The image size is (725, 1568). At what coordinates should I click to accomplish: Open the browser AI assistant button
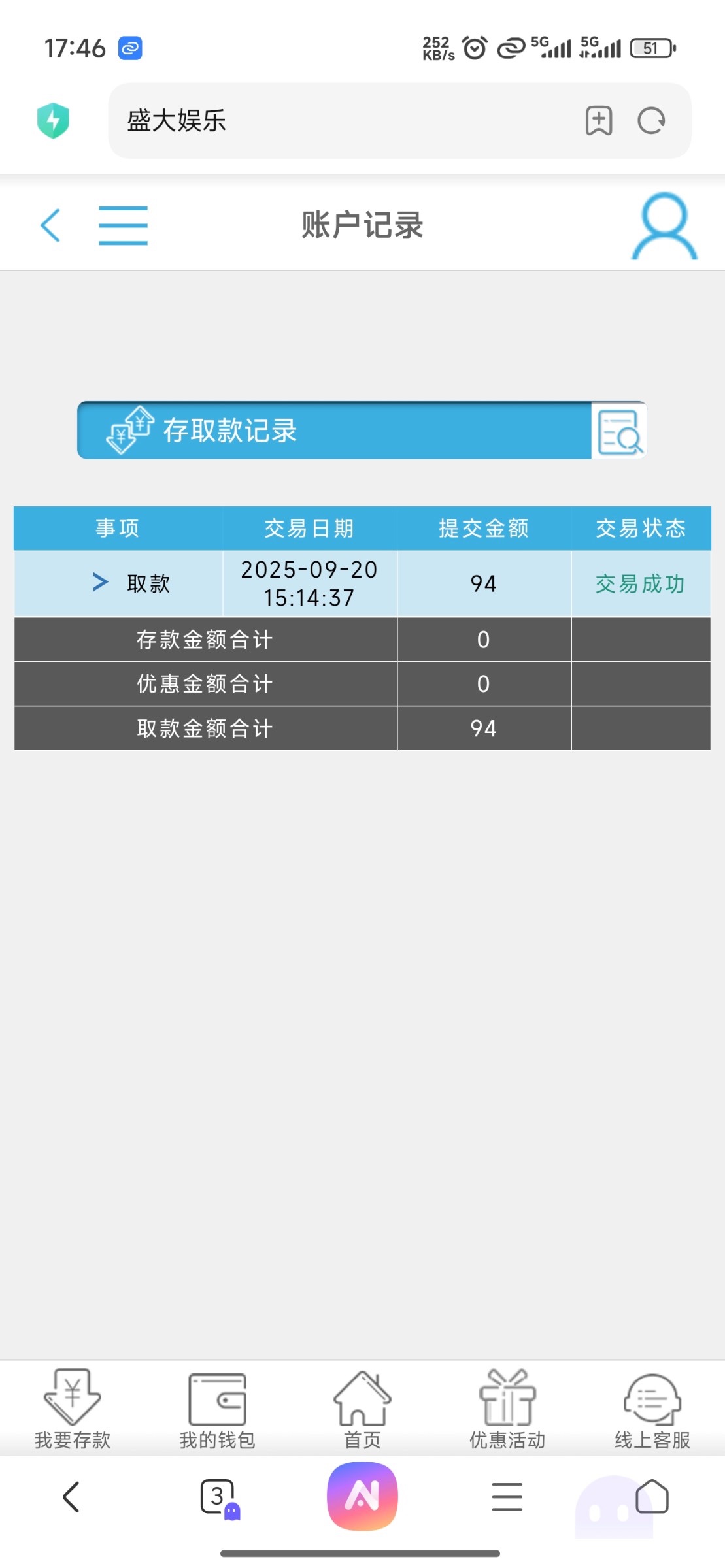[362, 1496]
